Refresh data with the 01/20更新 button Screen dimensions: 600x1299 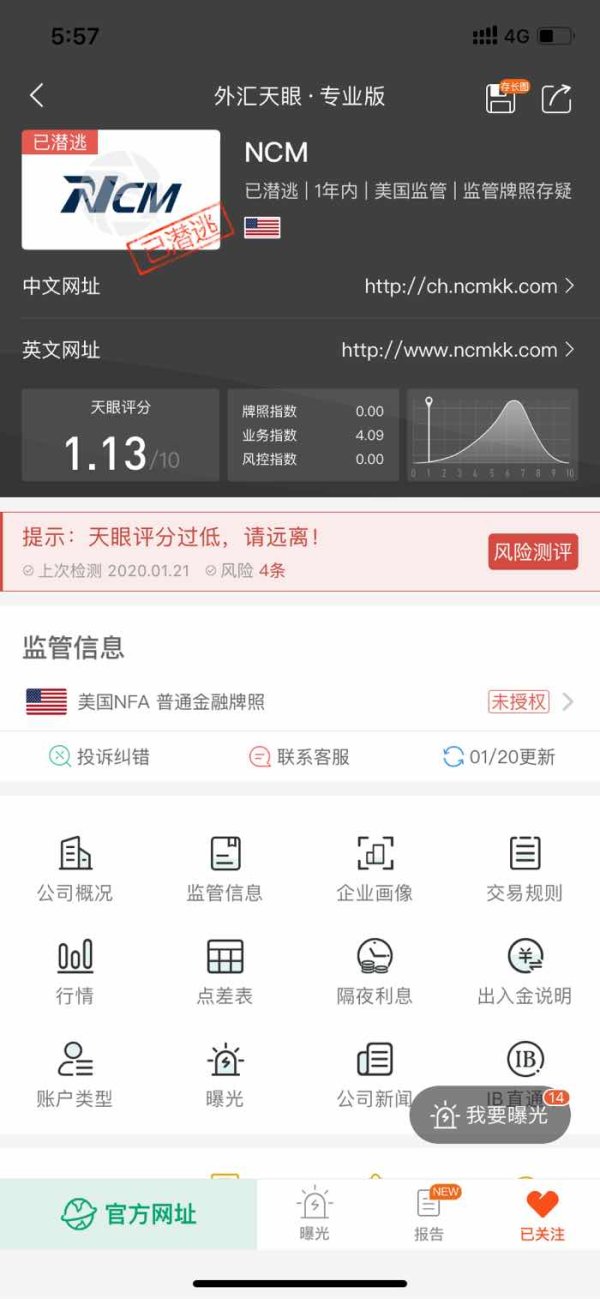point(499,757)
